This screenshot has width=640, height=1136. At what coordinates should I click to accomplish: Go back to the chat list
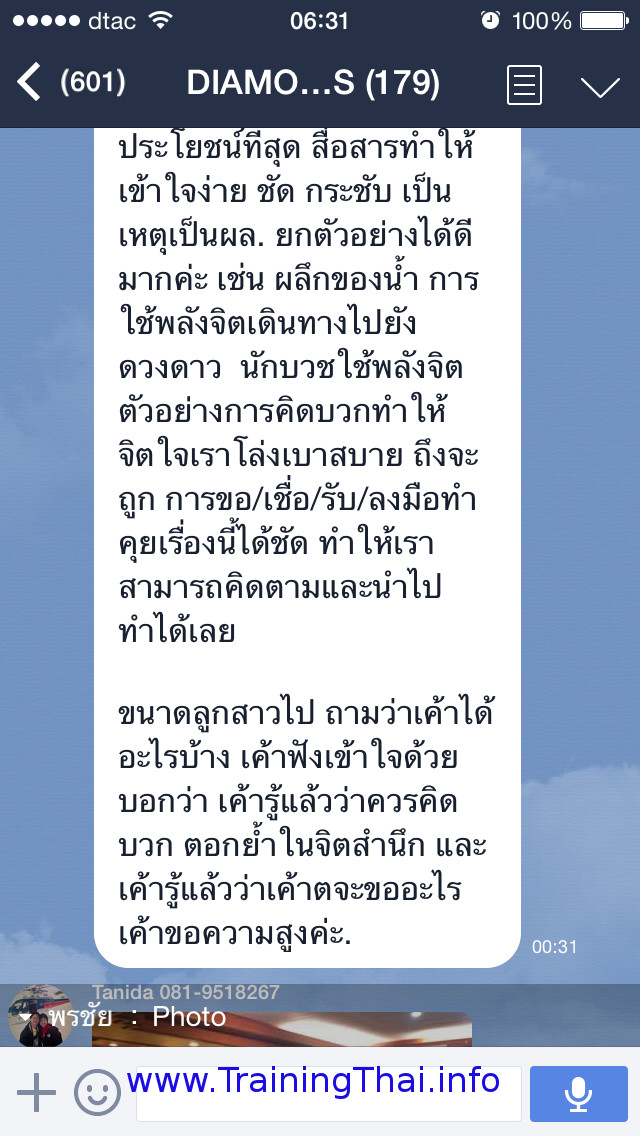click(70, 83)
